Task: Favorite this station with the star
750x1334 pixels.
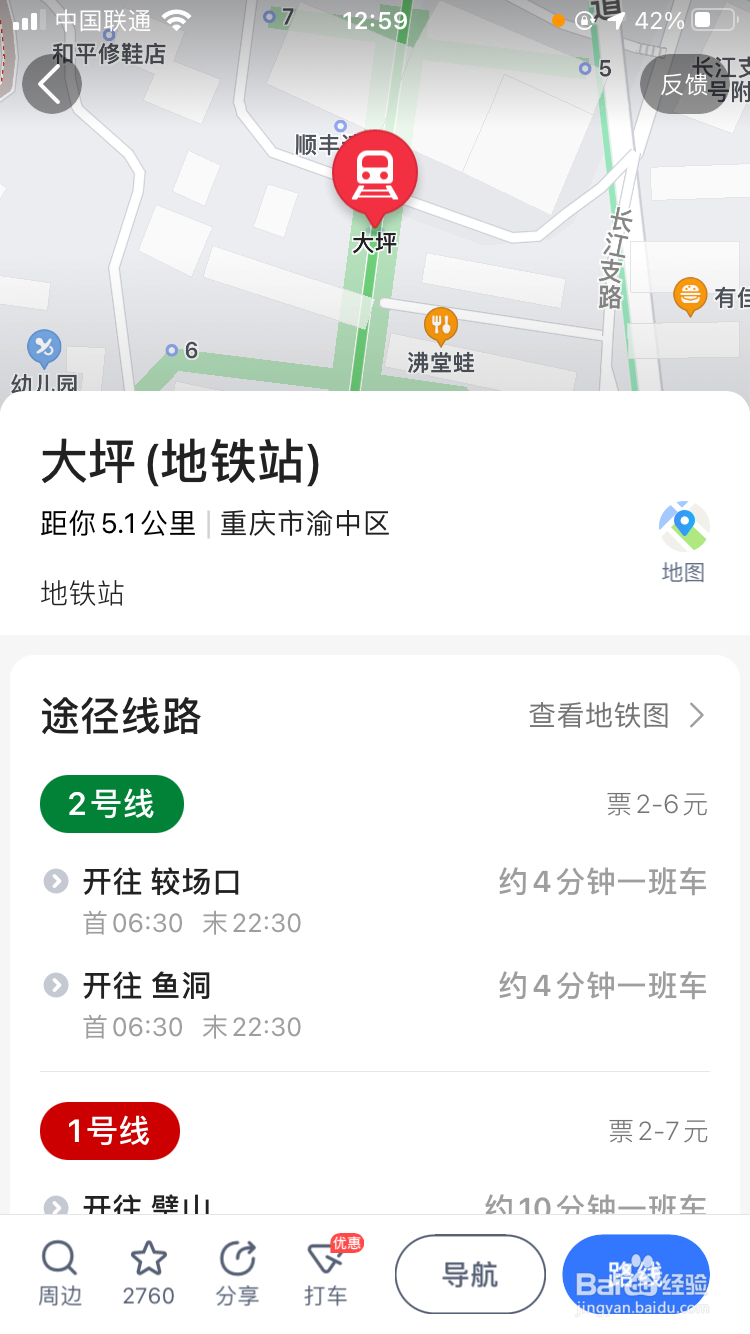Action: pos(148,1274)
